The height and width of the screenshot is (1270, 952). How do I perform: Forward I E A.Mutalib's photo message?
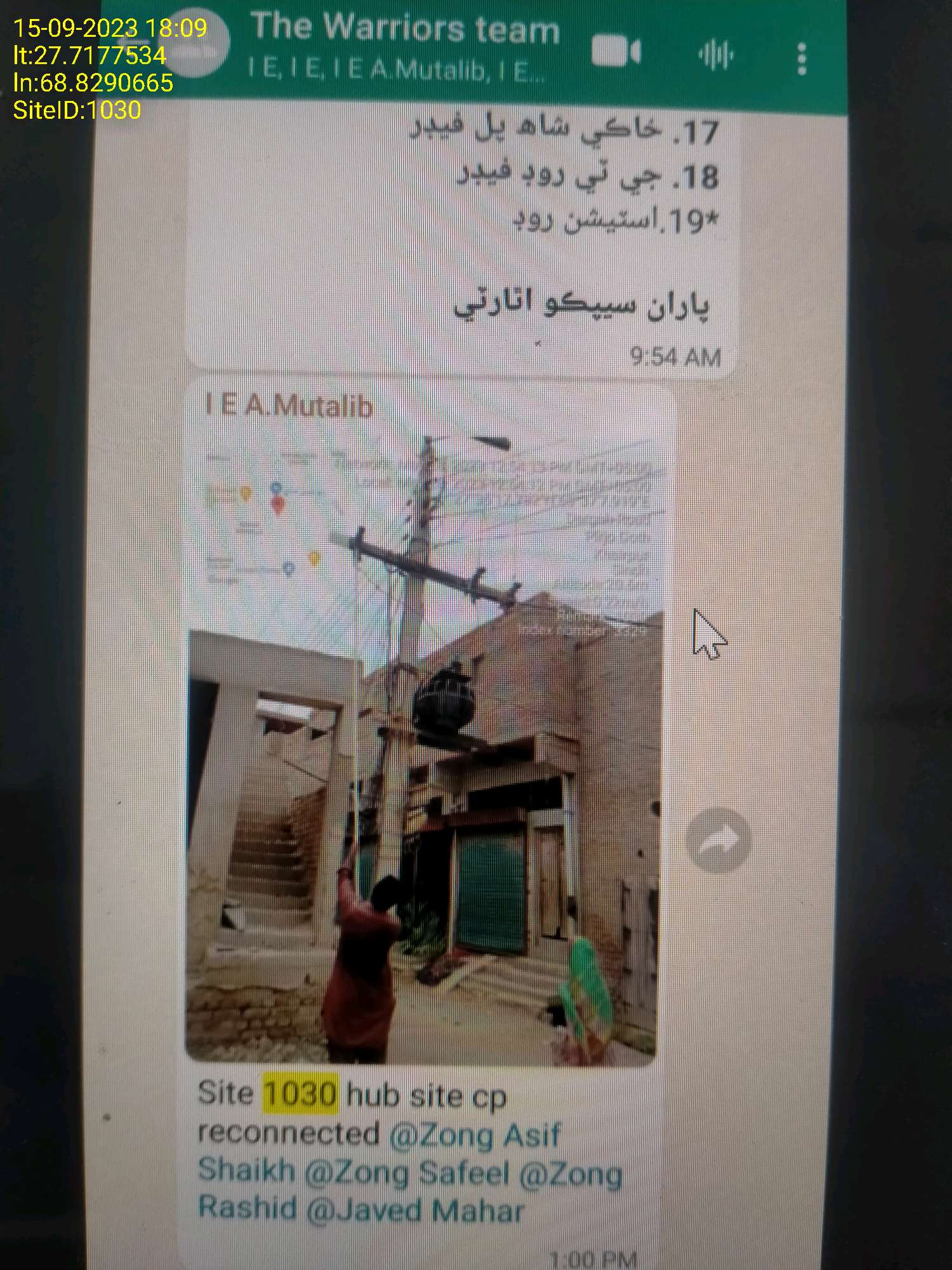[718, 841]
